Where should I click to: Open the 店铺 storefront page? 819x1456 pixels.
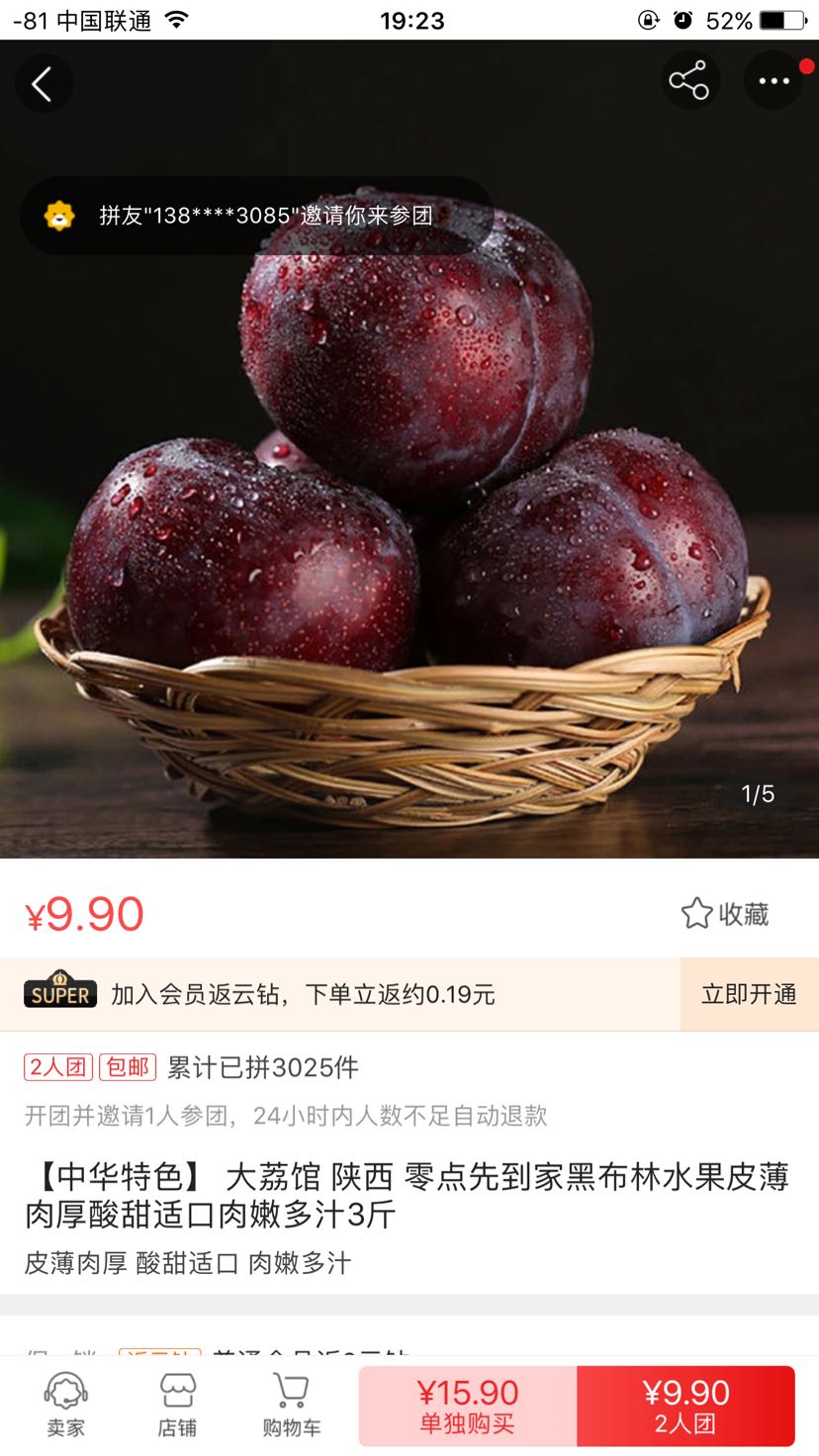(177, 1404)
